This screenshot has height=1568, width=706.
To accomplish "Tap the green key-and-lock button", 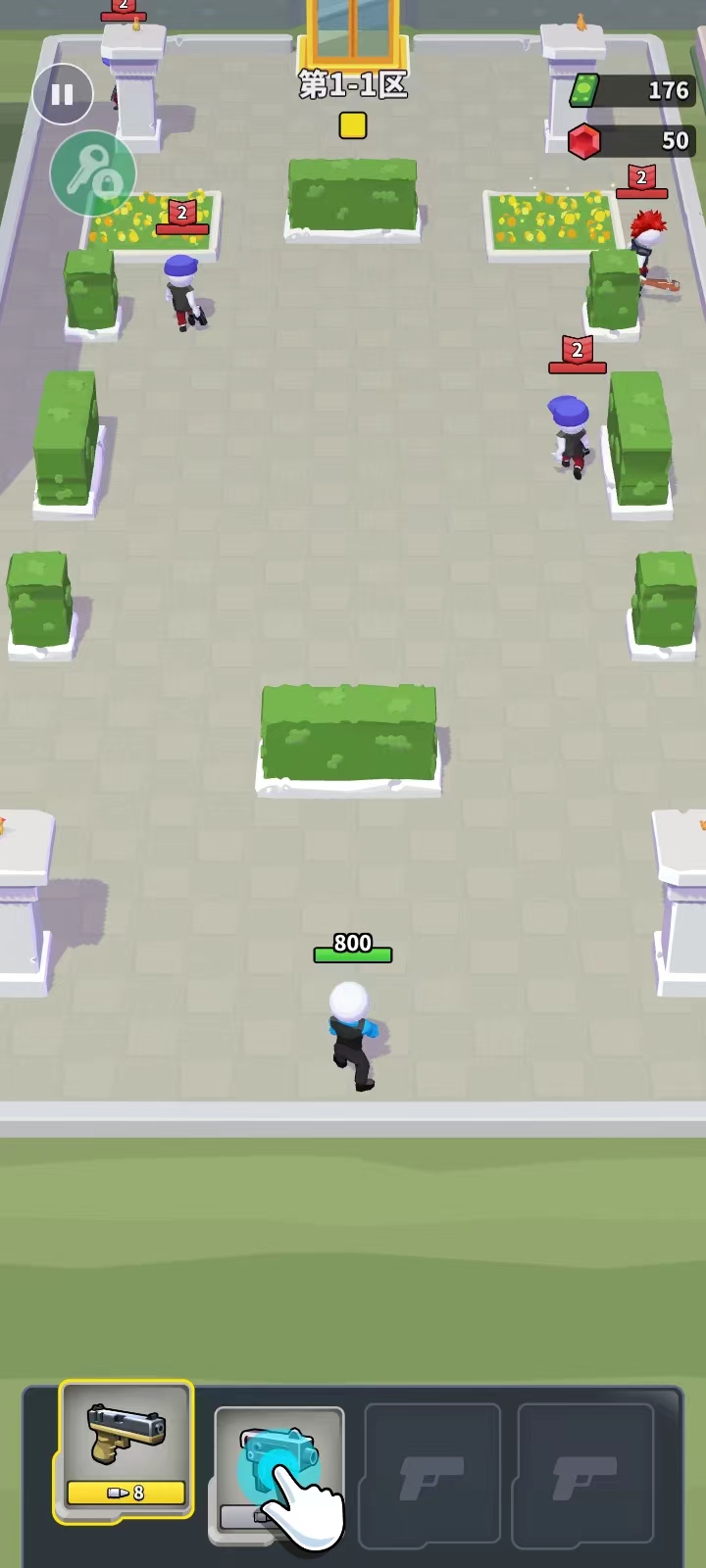I will (93, 173).
